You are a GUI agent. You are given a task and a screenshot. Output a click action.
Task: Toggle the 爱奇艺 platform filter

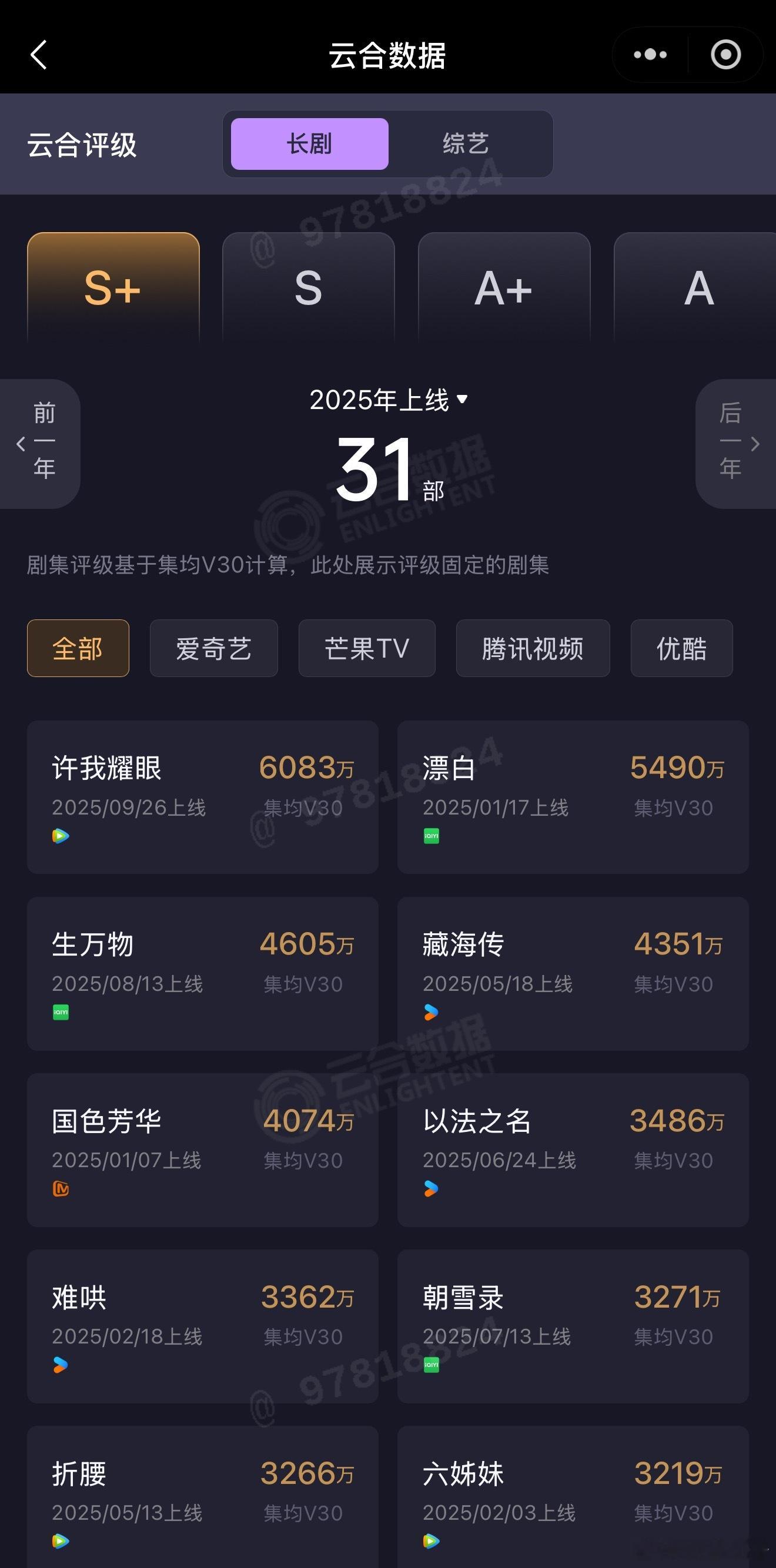pyautogui.click(x=214, y=649)
